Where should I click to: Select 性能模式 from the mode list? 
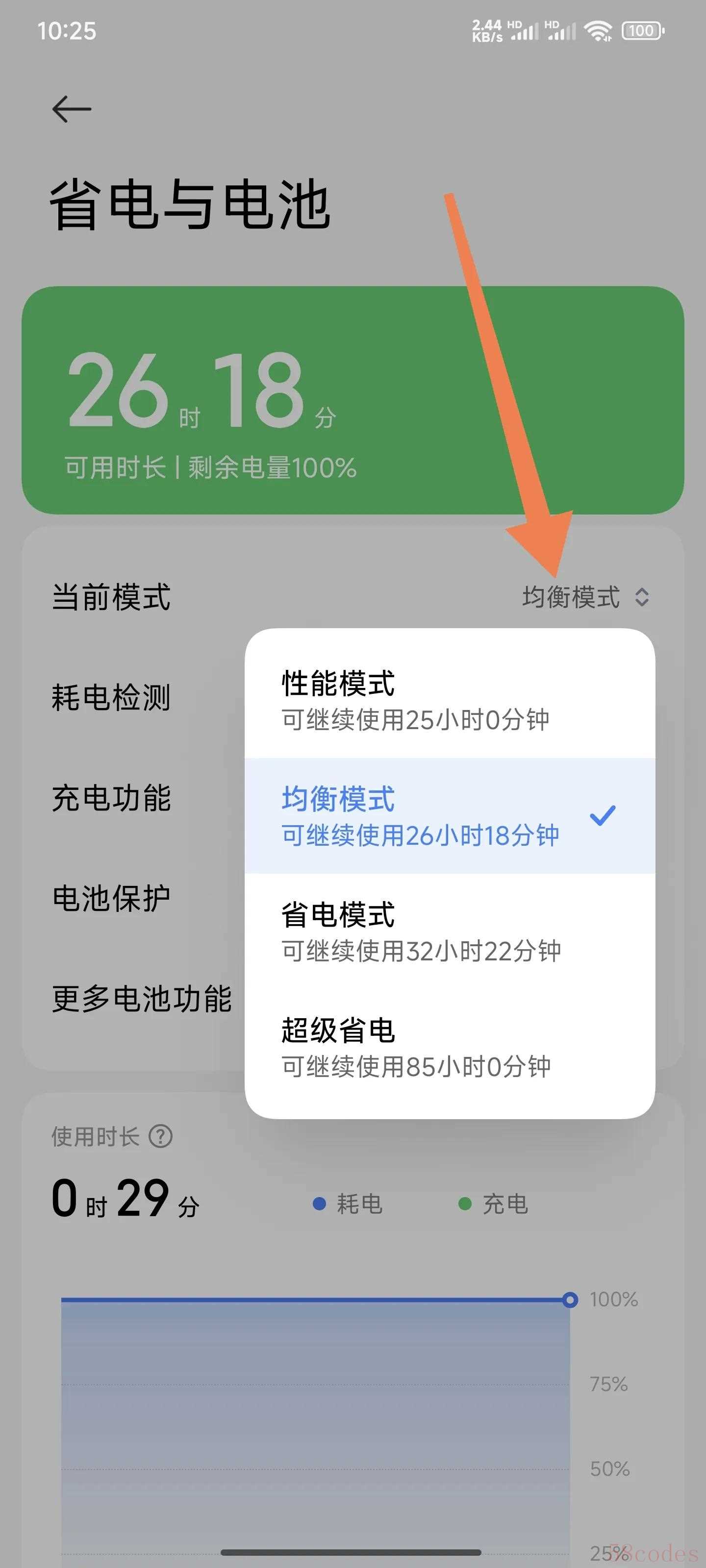[450, 700]
